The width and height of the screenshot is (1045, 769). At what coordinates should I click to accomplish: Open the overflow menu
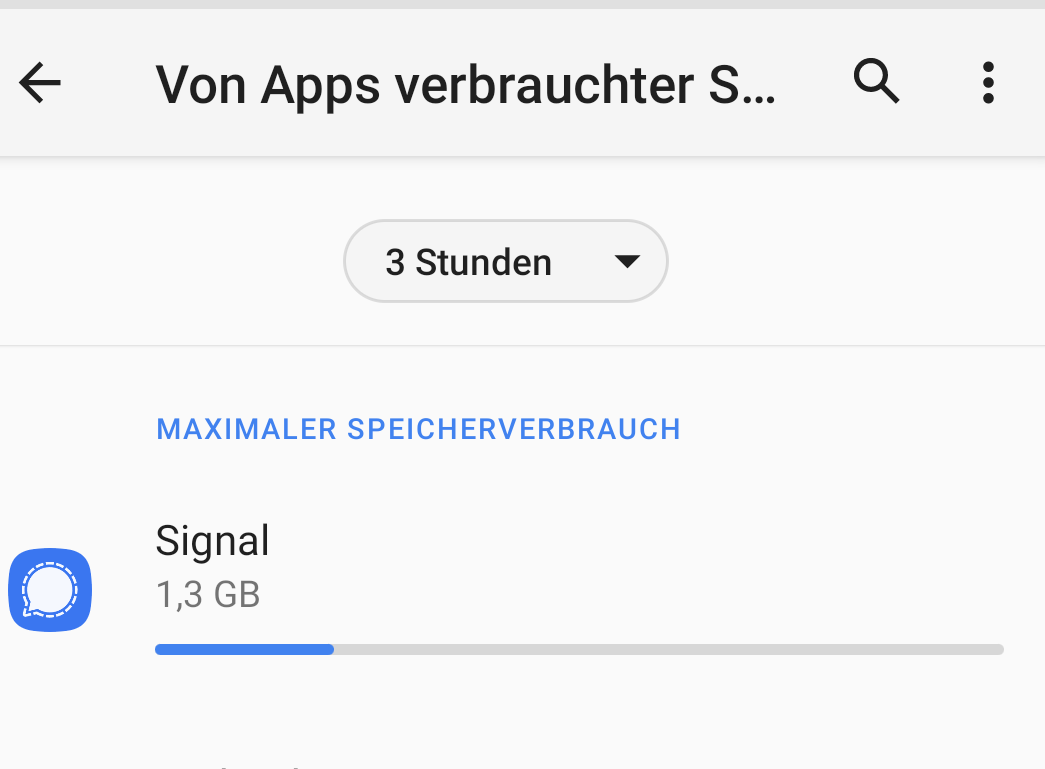[987, 83]
